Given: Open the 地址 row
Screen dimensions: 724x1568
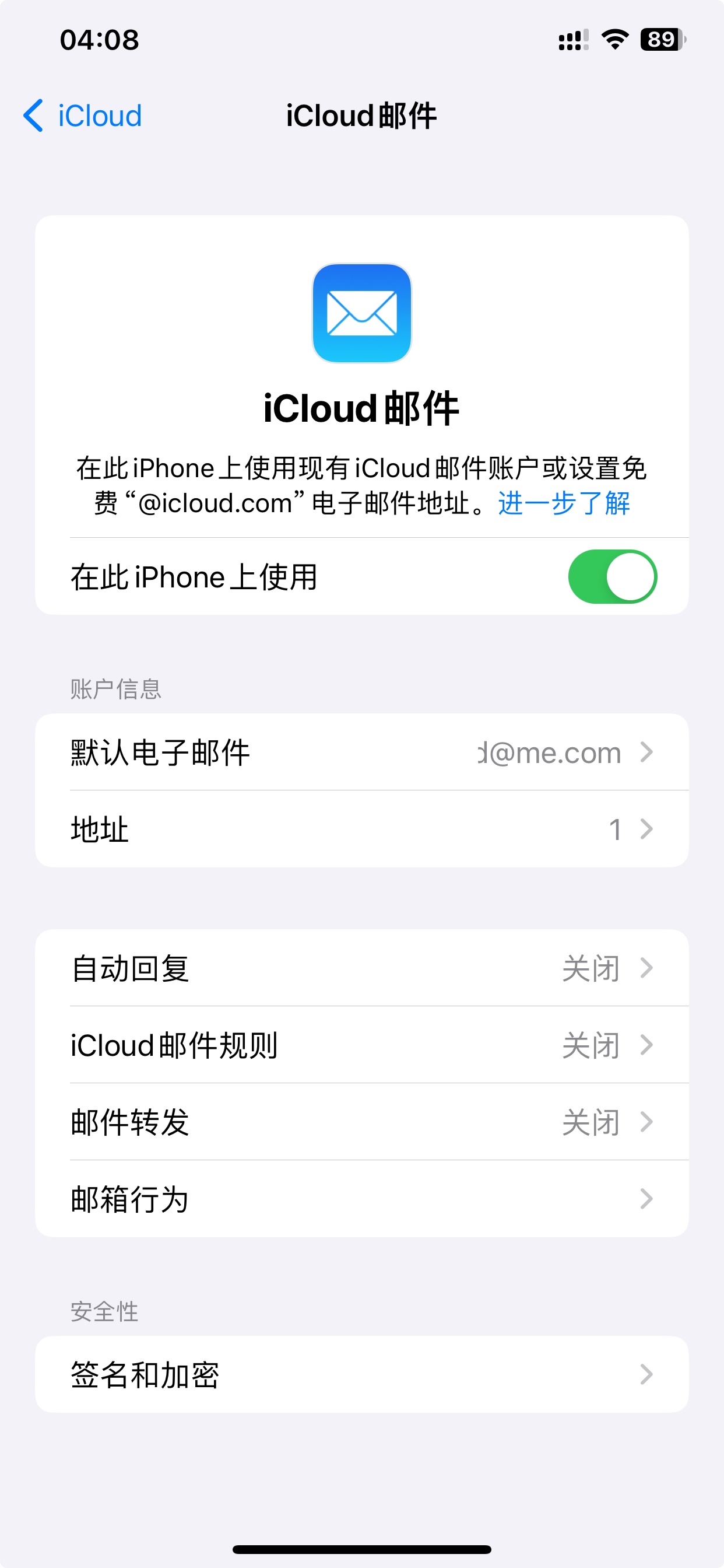Looking at the screenshot, I should pyautogui.click(x=361, y=829).
